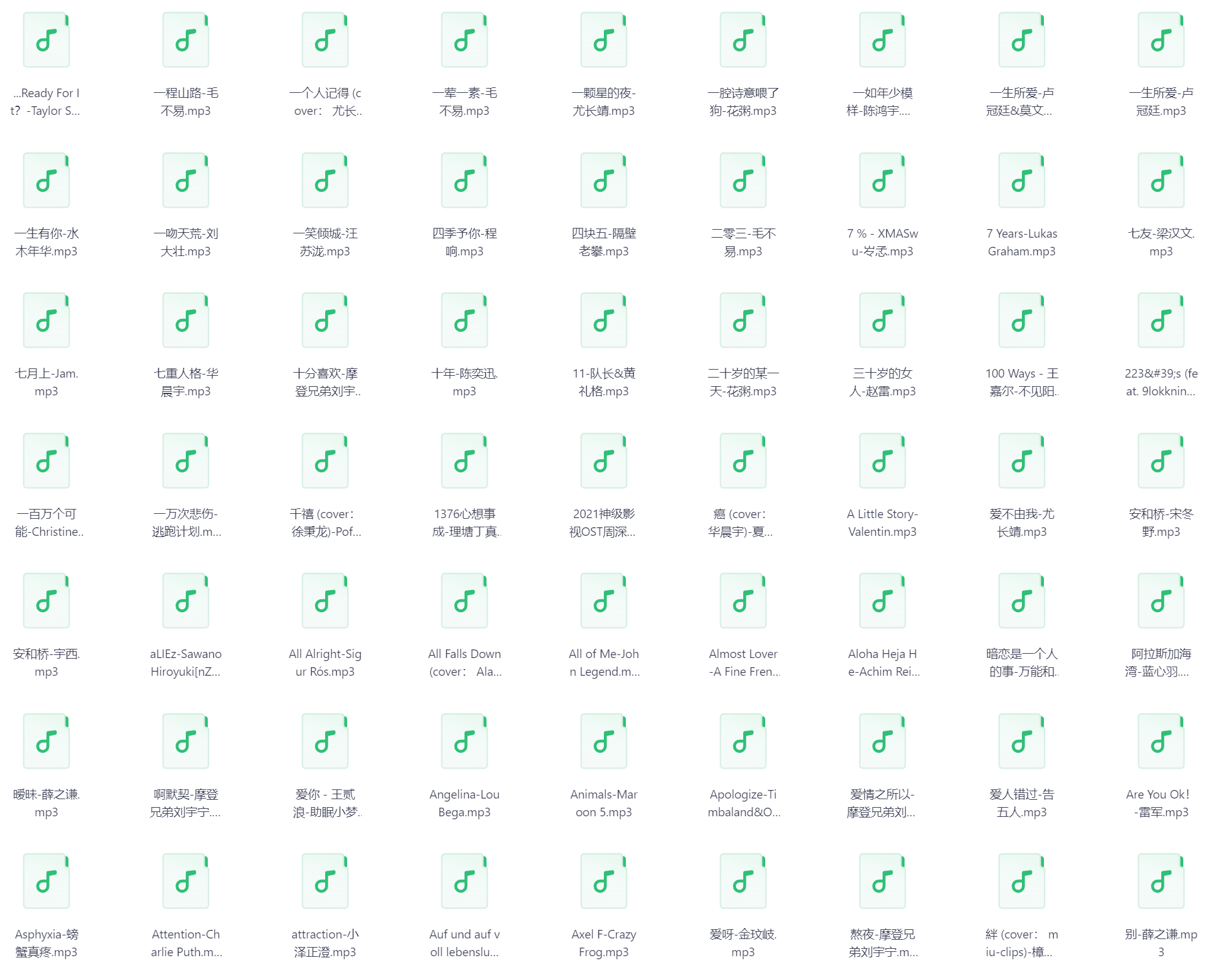Screen dimensions: 1212x980
Task: Open 一生所爱-卢冠廷.mp3
Action: click(1161, 40)
